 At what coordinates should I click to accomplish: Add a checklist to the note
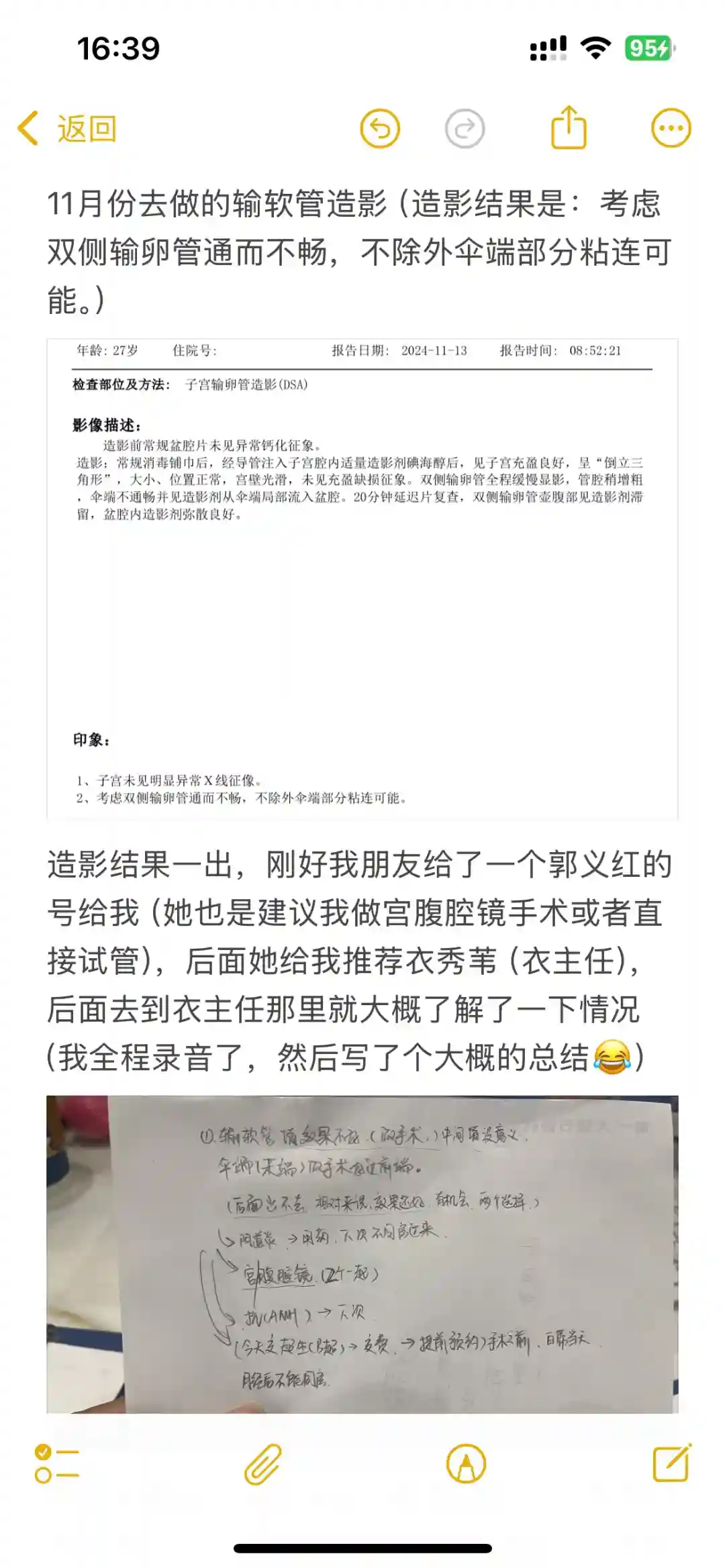coord(57,1463)
